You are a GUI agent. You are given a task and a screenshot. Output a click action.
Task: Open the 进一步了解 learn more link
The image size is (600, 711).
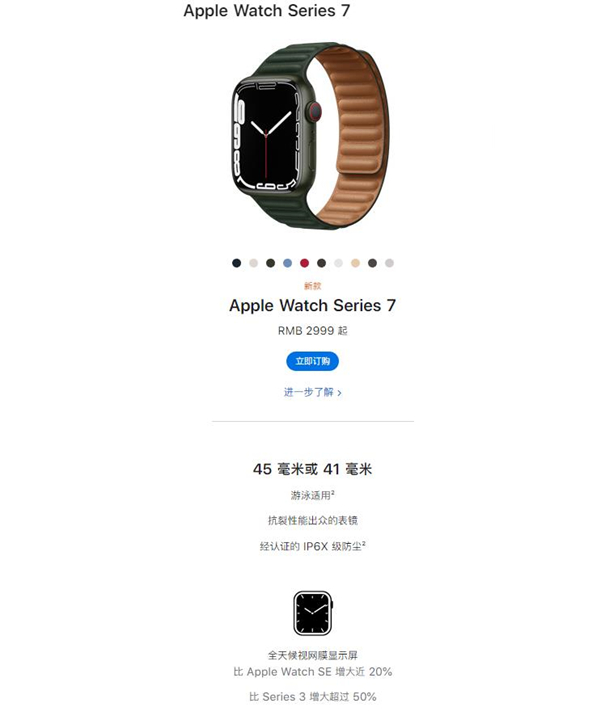[312, 392]
